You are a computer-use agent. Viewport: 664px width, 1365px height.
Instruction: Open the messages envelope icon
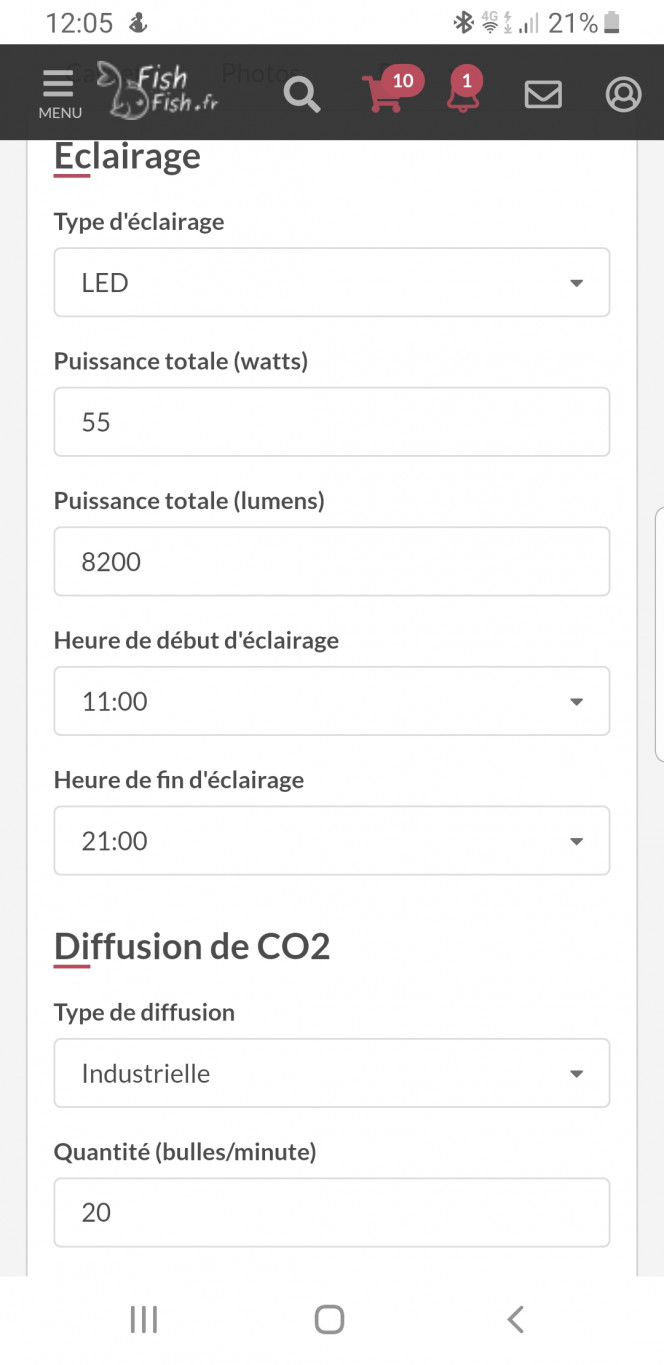(x=543, y=94)
